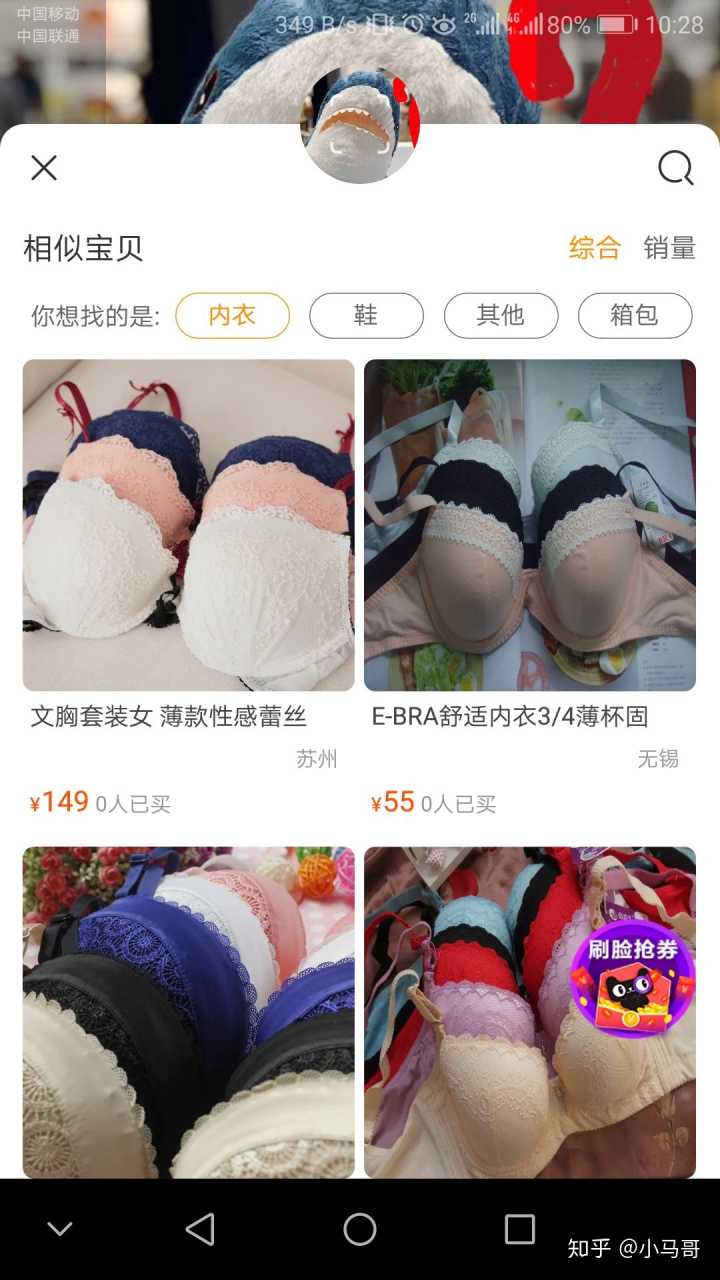Tap the 箱包 filter chip
Viewport: 720px width, 1280px height.
(635, 316)
